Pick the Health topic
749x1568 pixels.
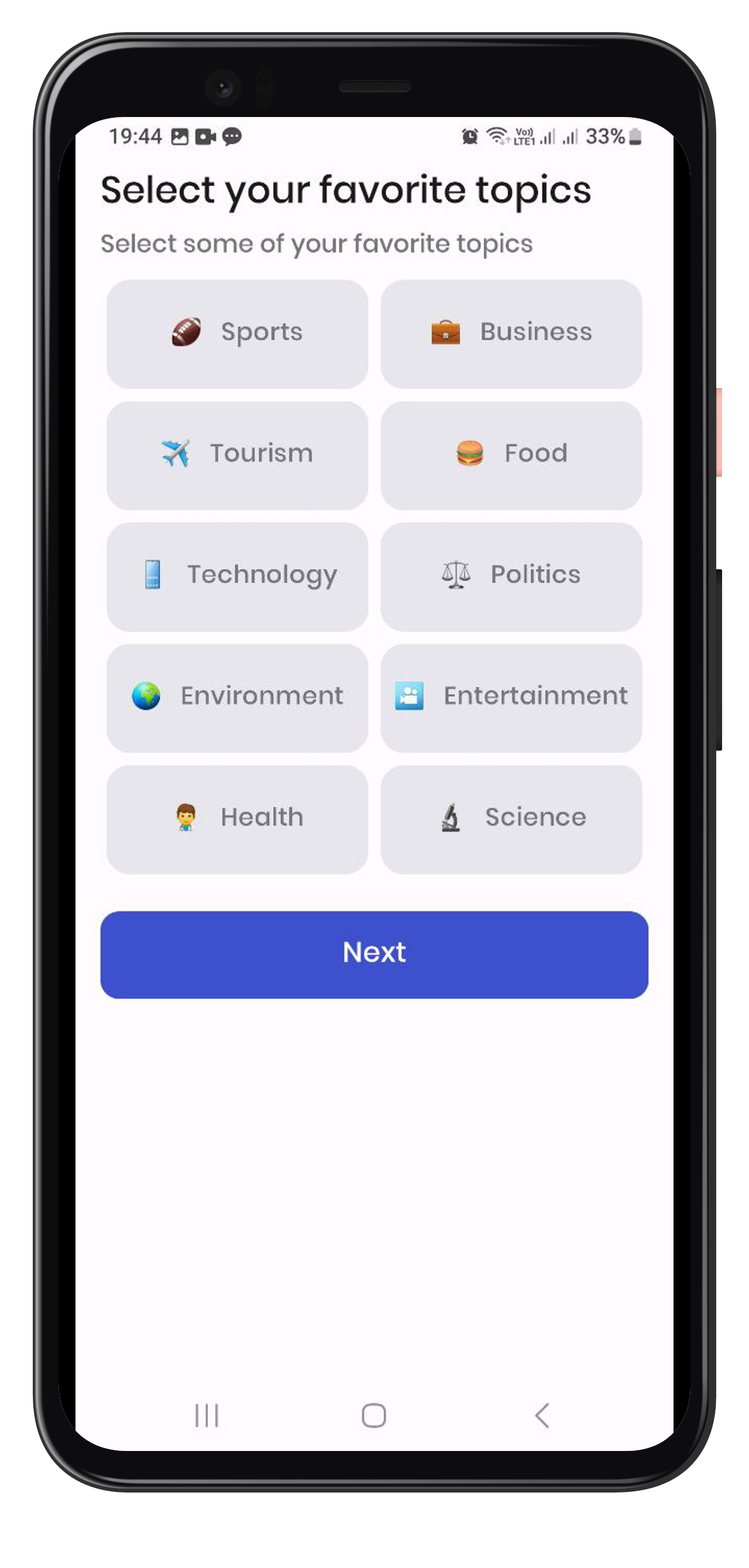pyautogui.click(x=237, y=819)
